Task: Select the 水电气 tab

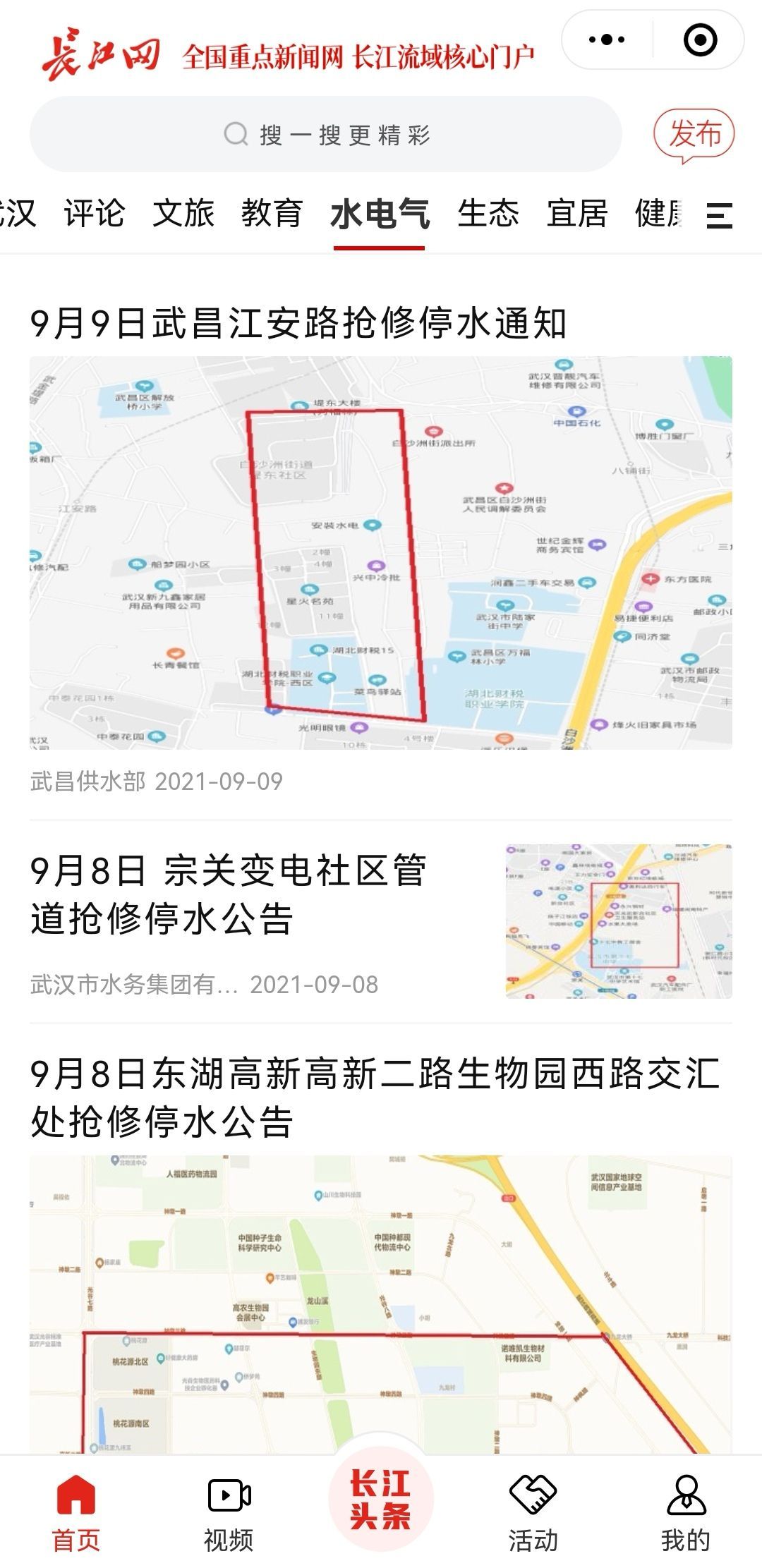Action: (x=380, y=213)
